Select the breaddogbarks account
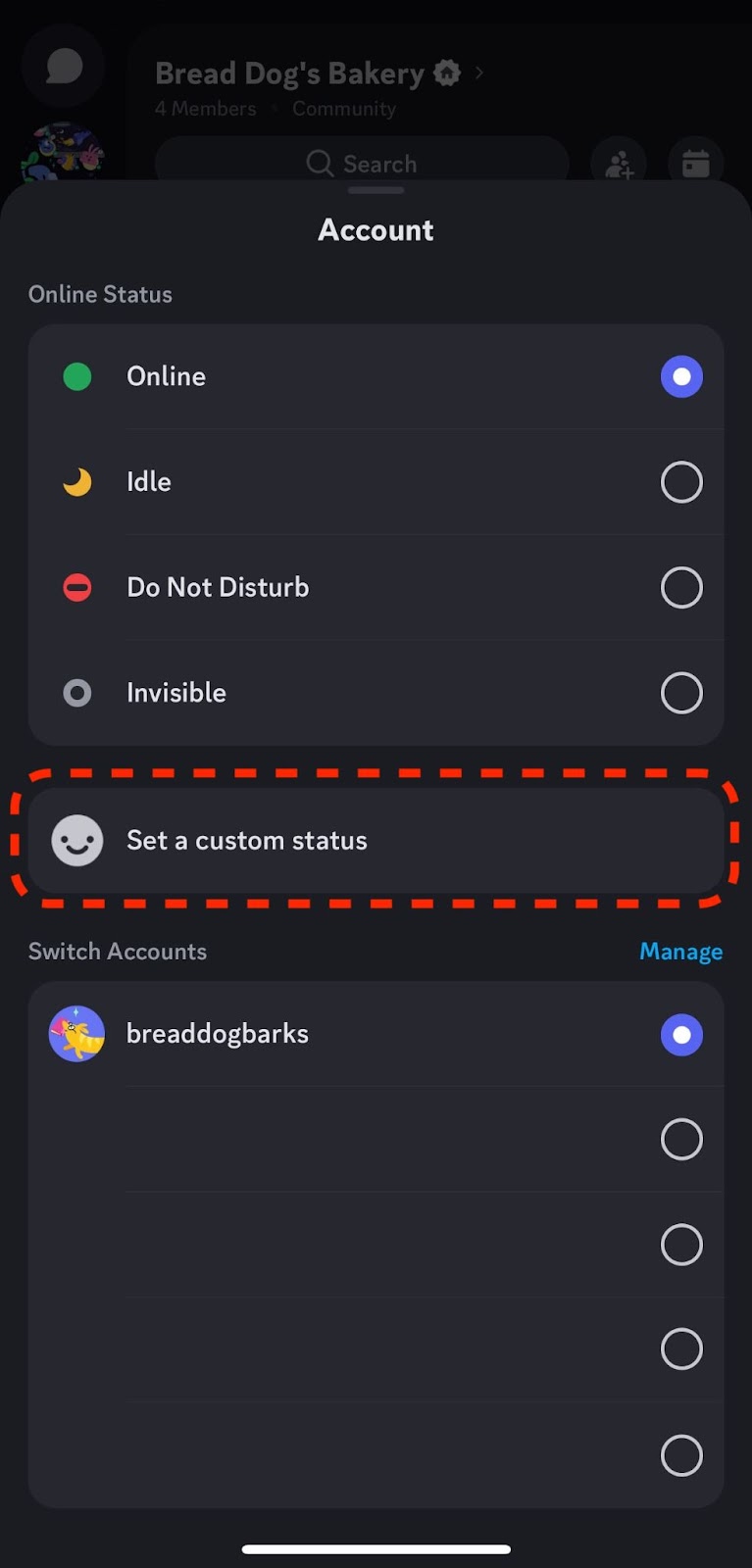This screenshot has width=752, height=1568. click(376, 1035)
